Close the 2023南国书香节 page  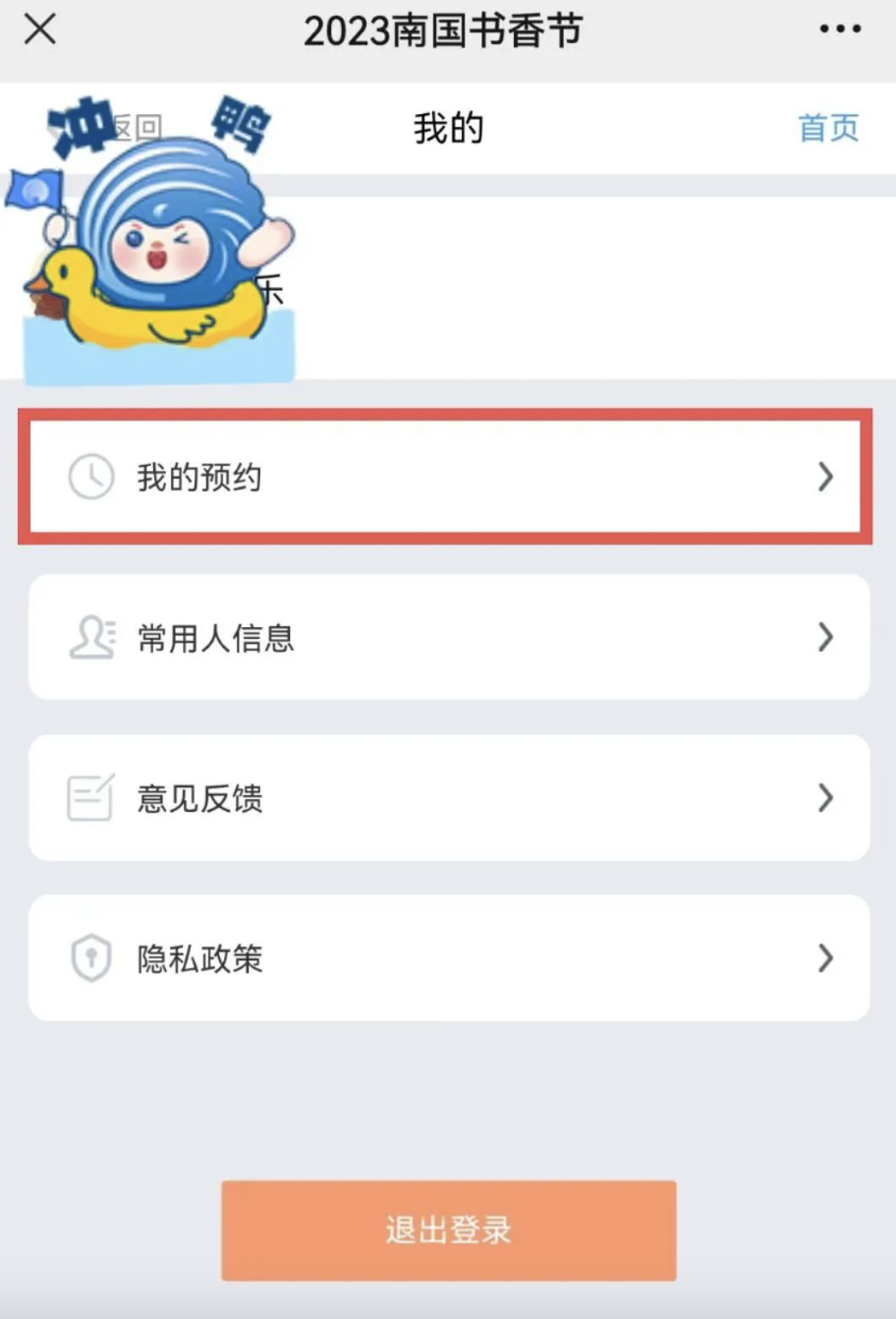[x=40, y=29]
